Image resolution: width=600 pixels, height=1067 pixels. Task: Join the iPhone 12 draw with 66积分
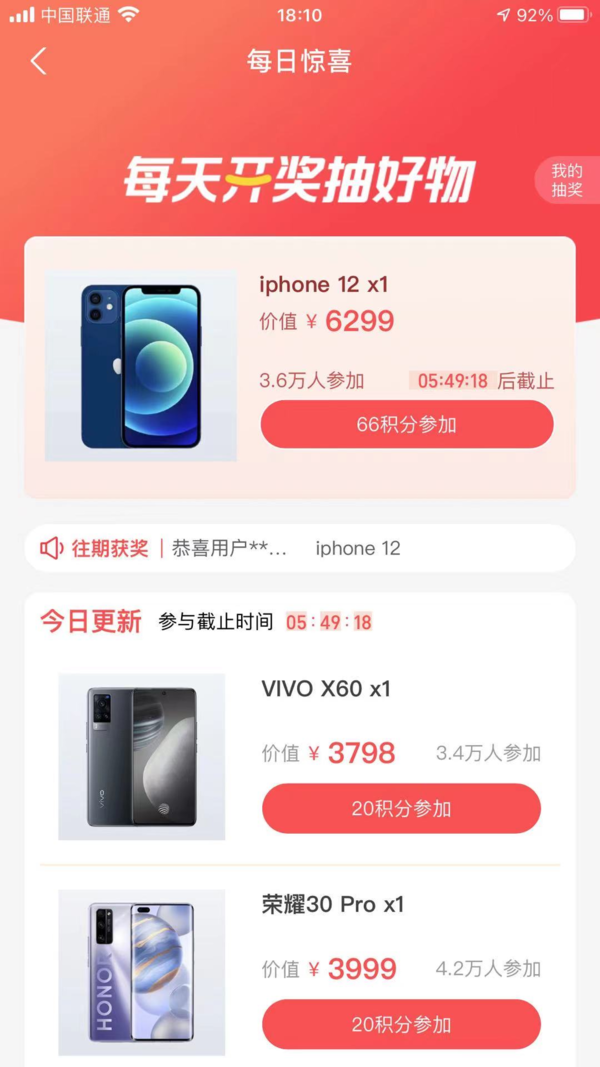406,425
